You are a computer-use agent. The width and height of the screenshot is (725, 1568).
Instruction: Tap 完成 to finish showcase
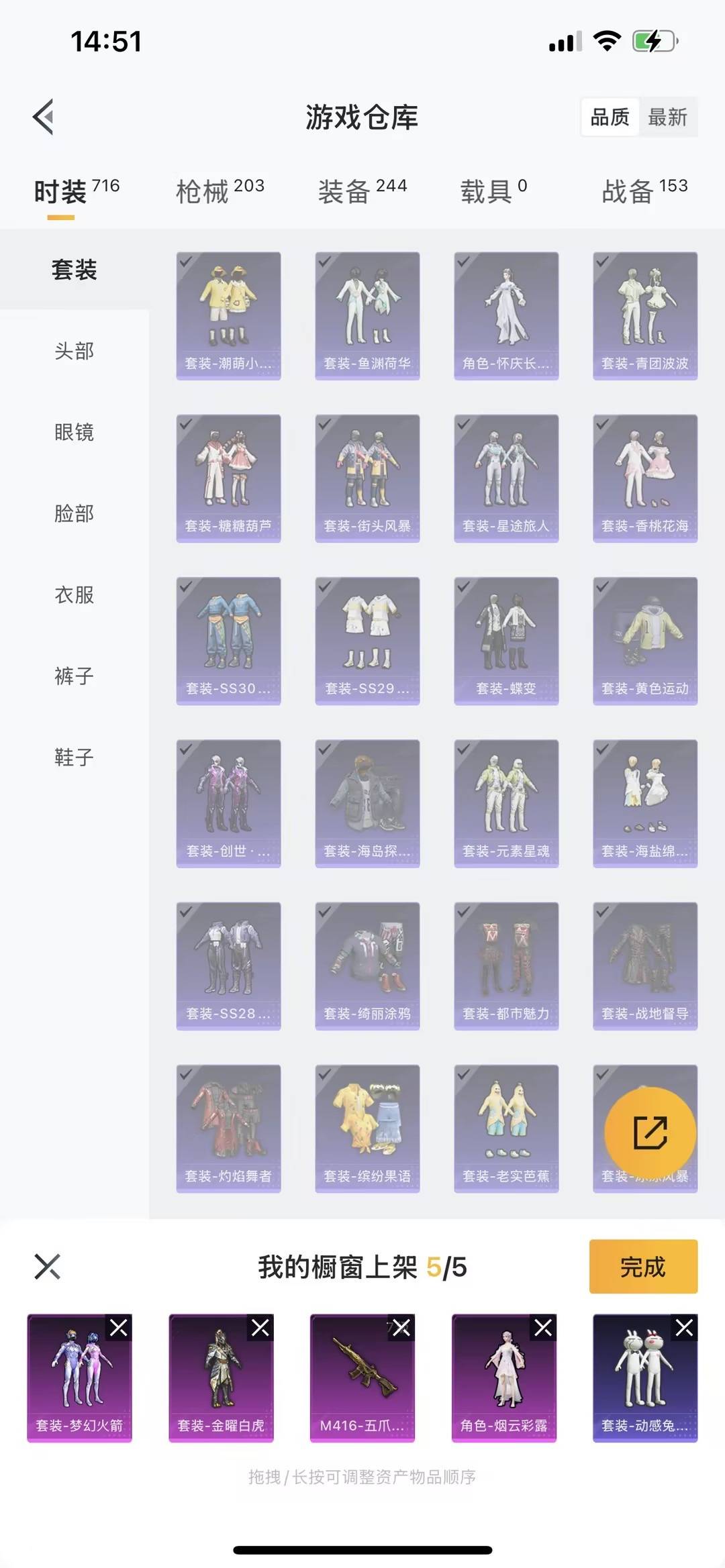642,1267
